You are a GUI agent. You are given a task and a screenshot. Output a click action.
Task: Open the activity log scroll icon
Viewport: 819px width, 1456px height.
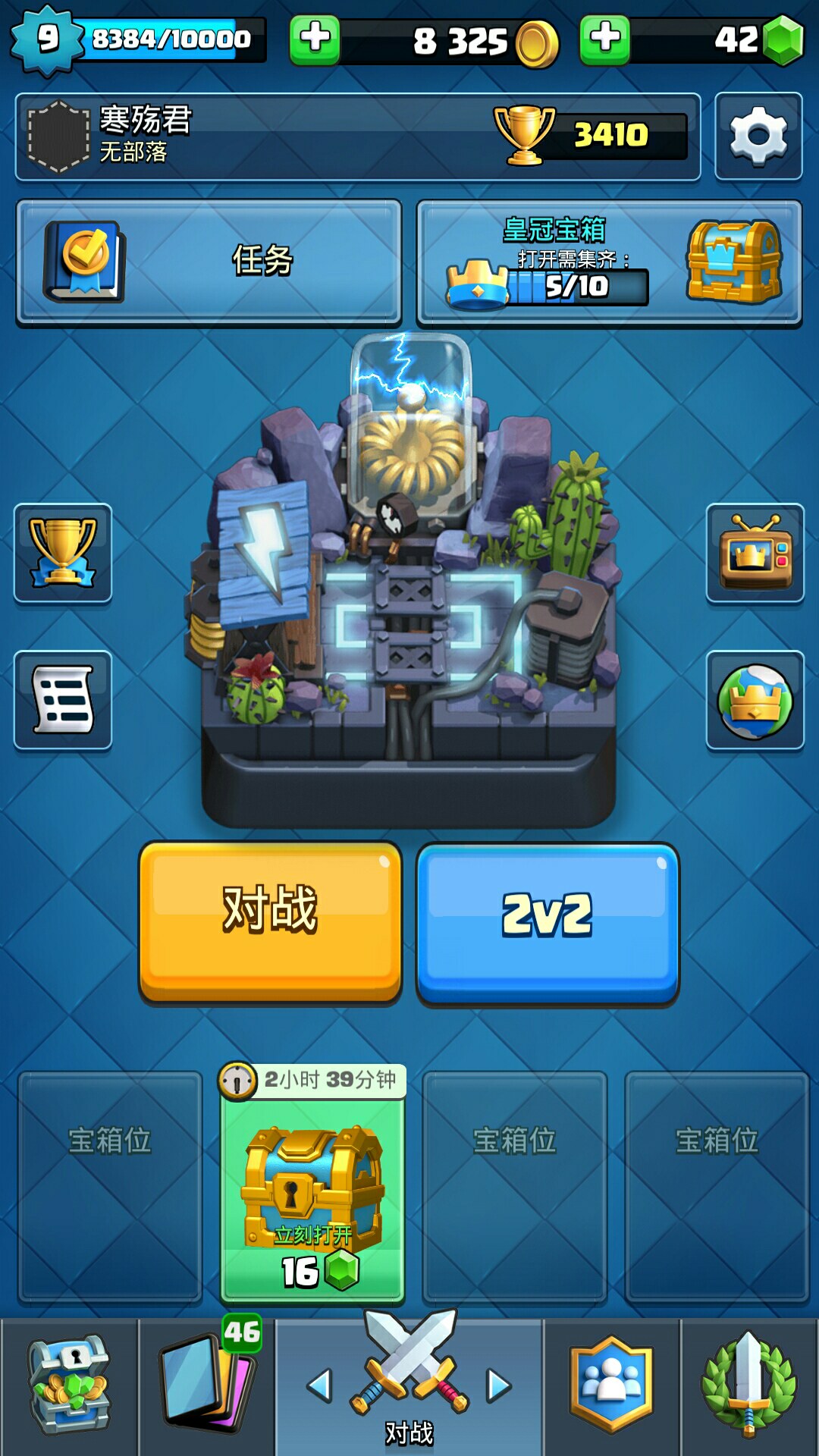click(x=63, y=700)
